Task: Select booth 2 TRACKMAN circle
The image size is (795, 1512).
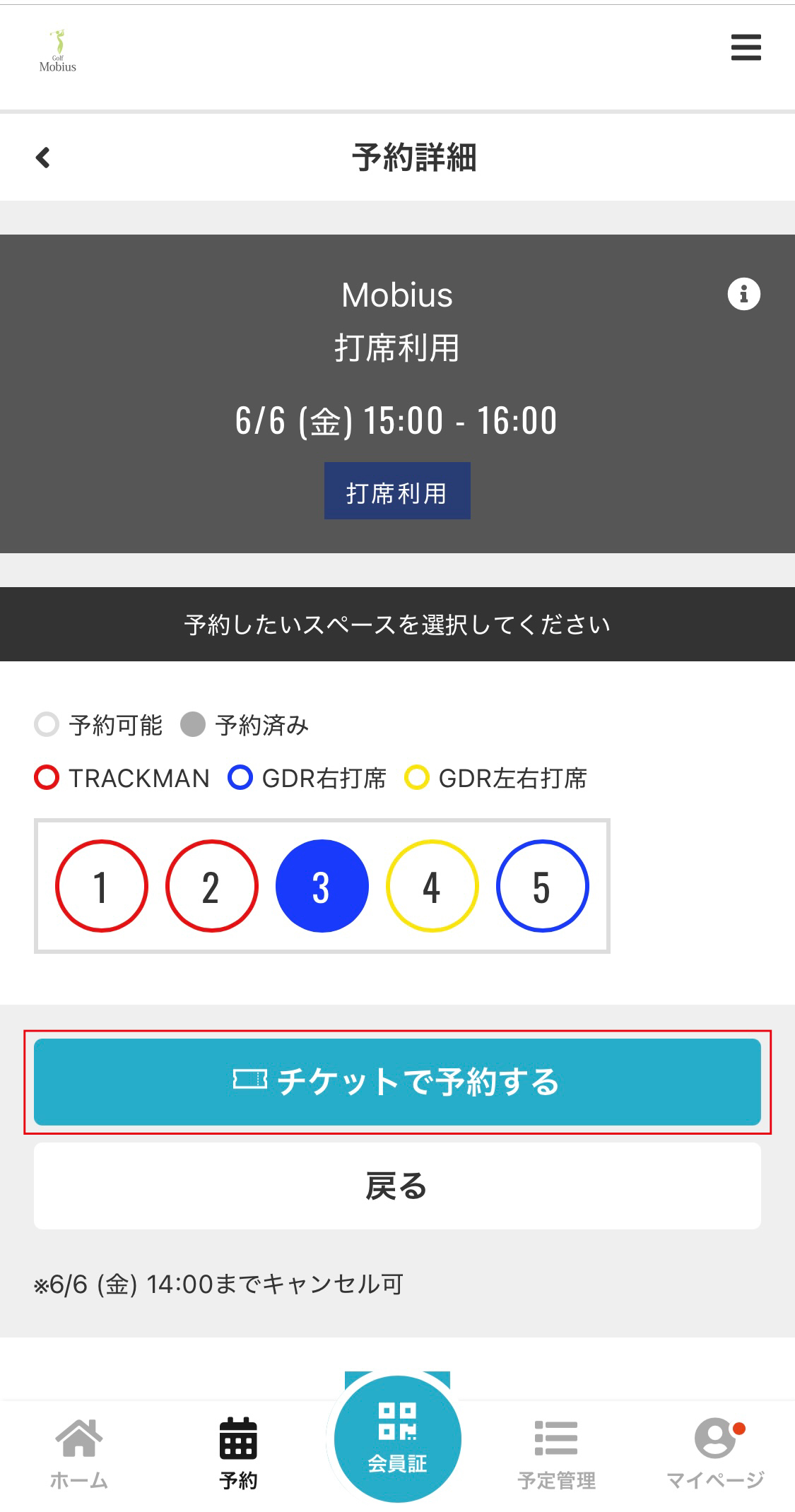Action: click(211, 887)
